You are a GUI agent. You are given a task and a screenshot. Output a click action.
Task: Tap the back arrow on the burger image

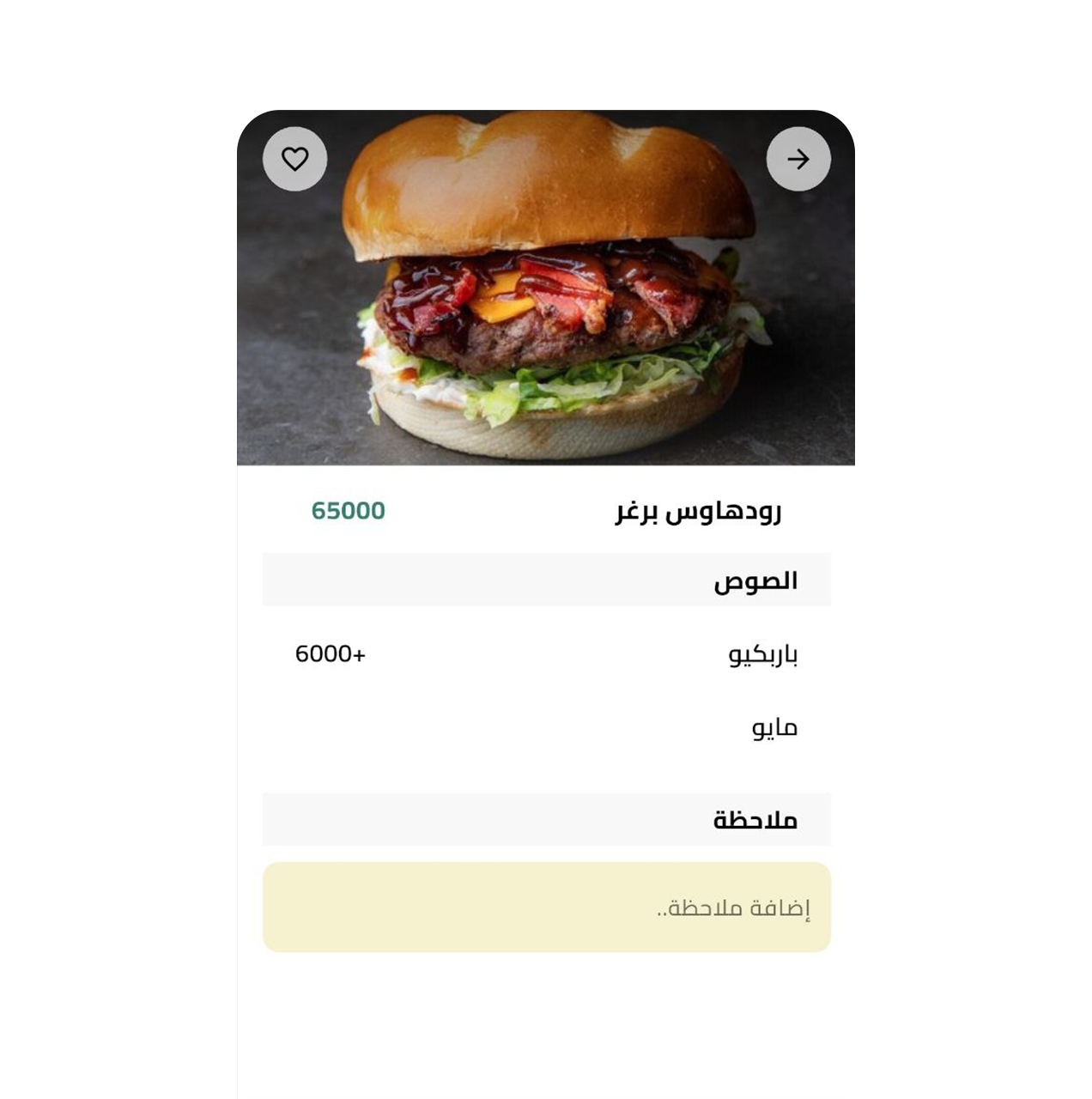click(x=798, y=159)
